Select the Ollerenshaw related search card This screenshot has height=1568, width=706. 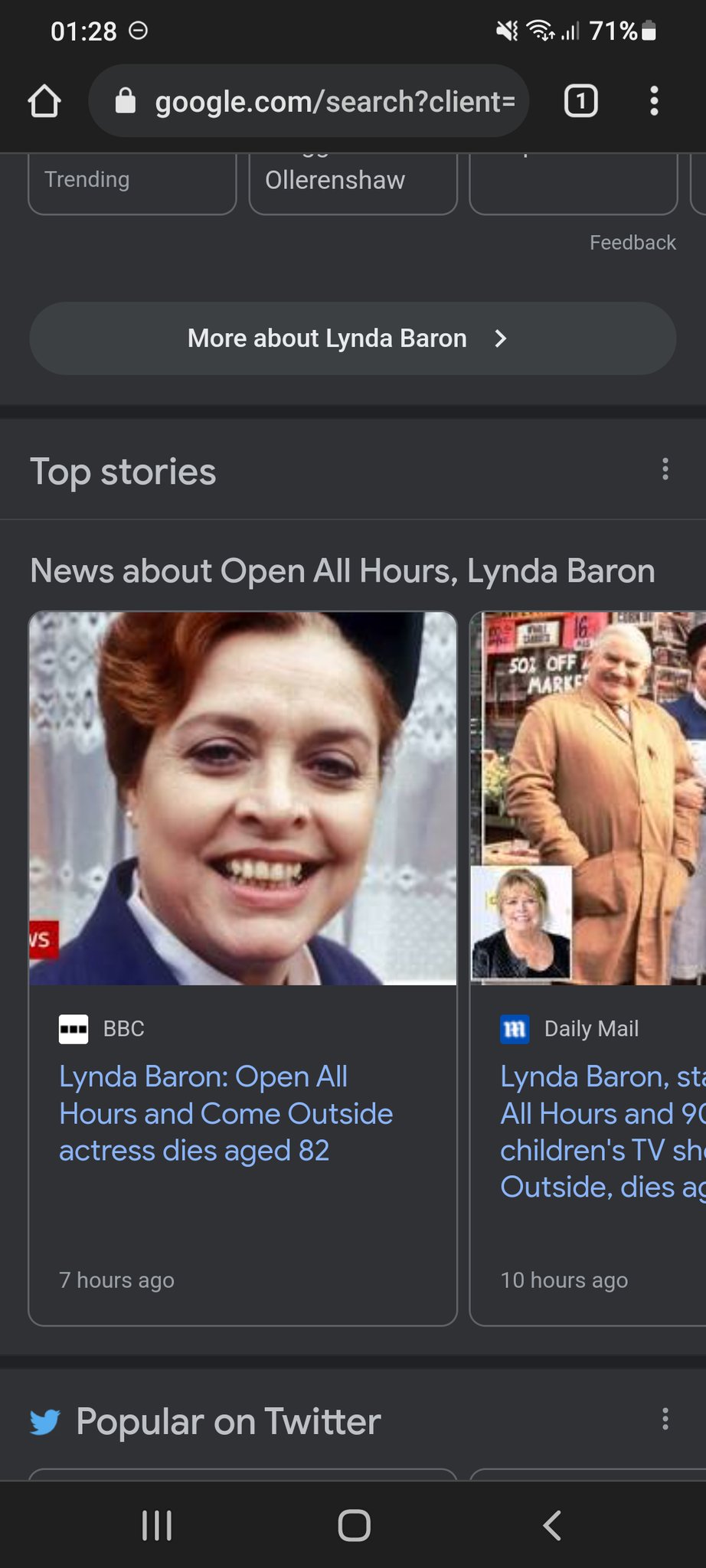pyautogui.click(x=352, y=181)
